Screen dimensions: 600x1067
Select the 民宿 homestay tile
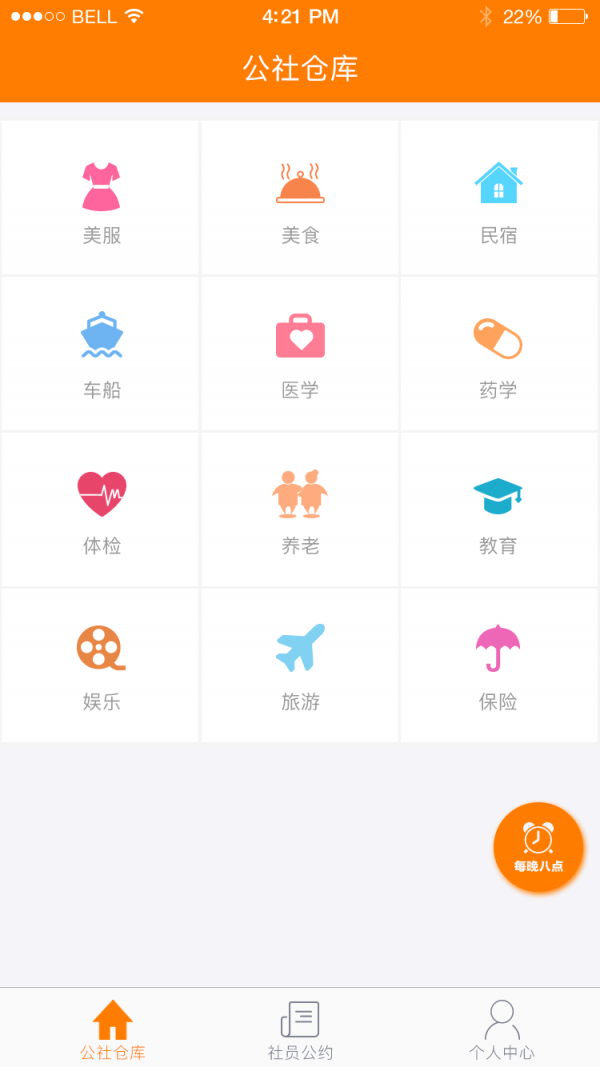(x=499, y=197)
